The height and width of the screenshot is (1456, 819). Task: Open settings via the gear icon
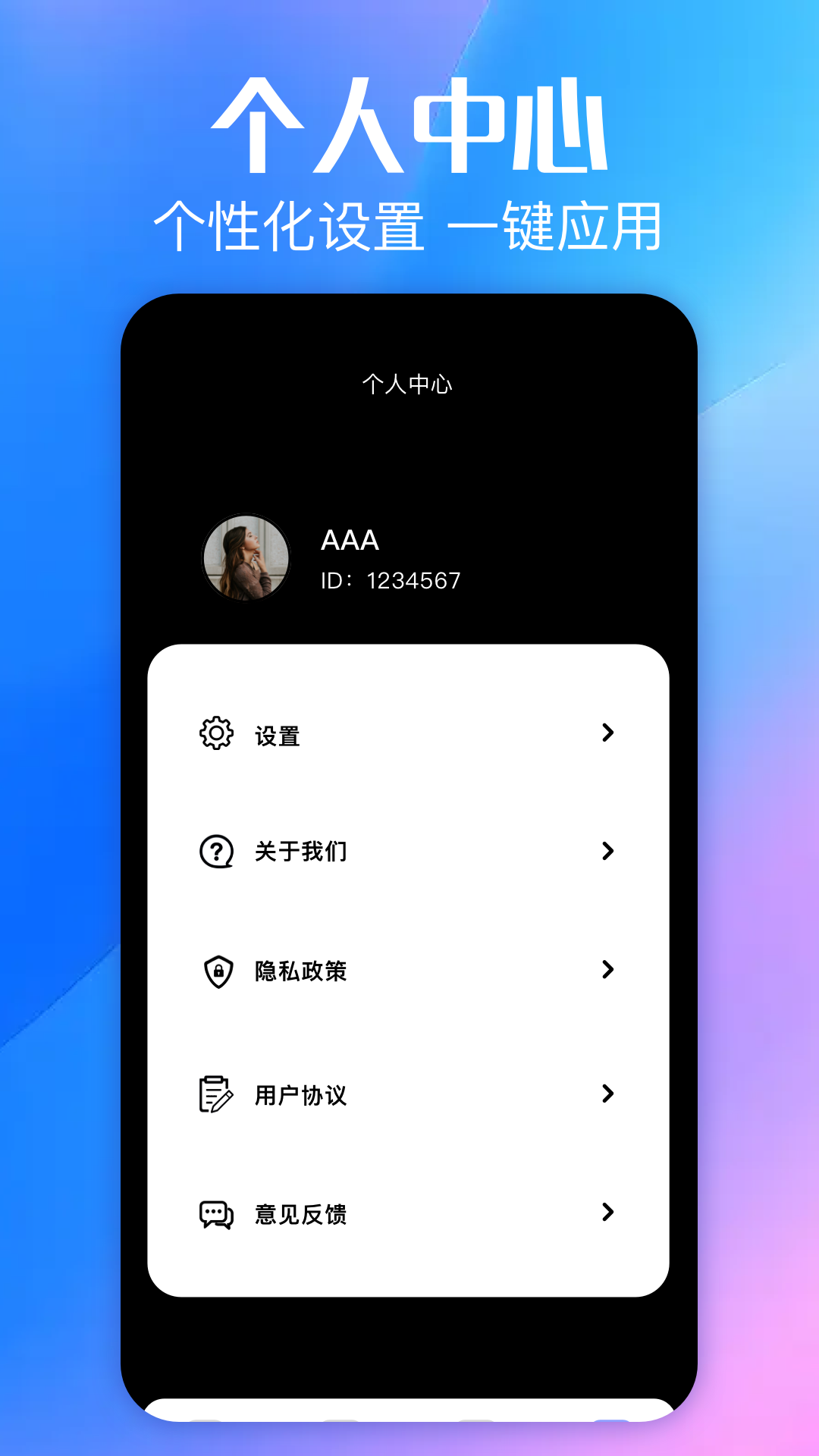[215, 733]
